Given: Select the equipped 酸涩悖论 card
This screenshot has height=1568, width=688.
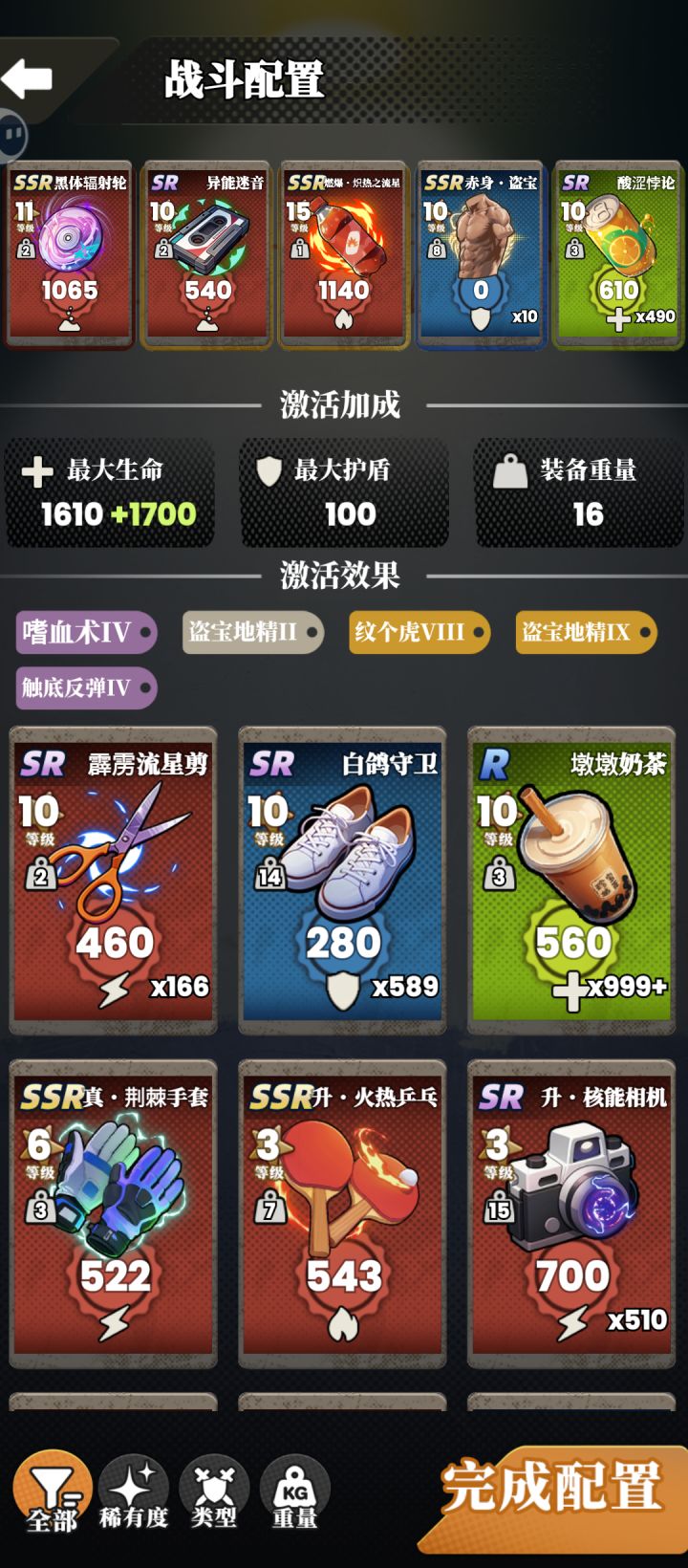Looking at the screenshot, I should [x=617, y=253].
